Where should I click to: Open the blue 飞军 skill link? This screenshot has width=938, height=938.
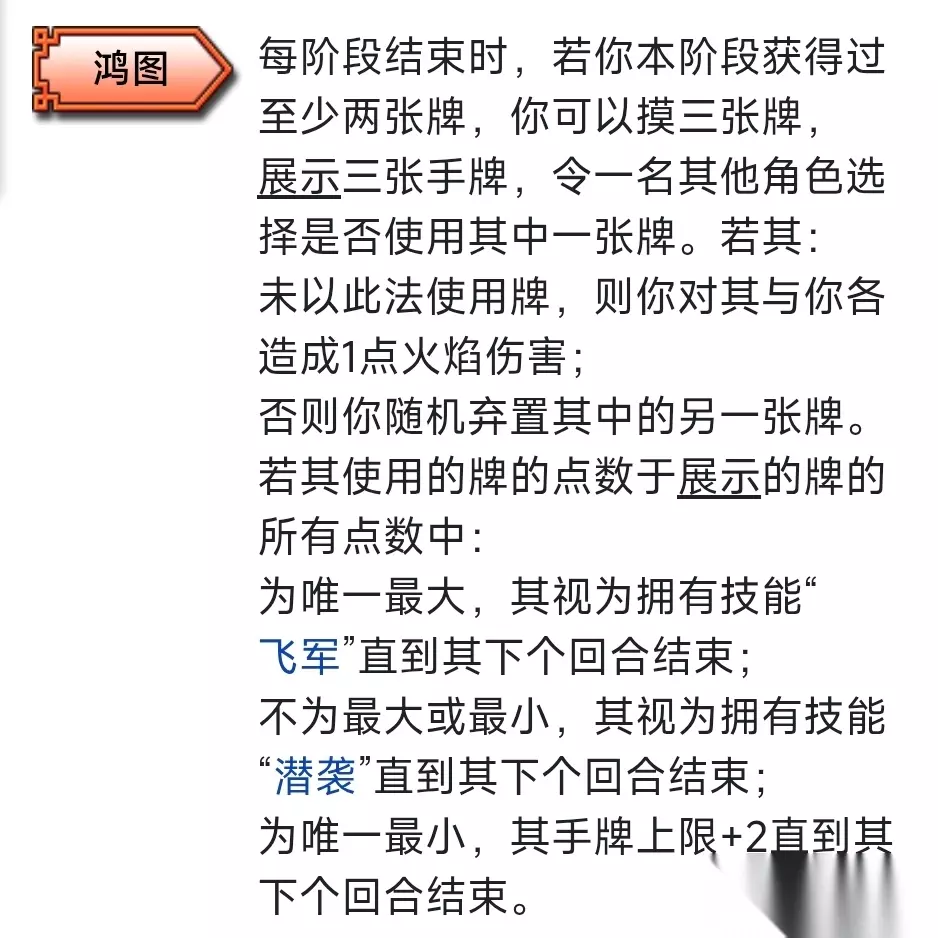click(300, 656)
